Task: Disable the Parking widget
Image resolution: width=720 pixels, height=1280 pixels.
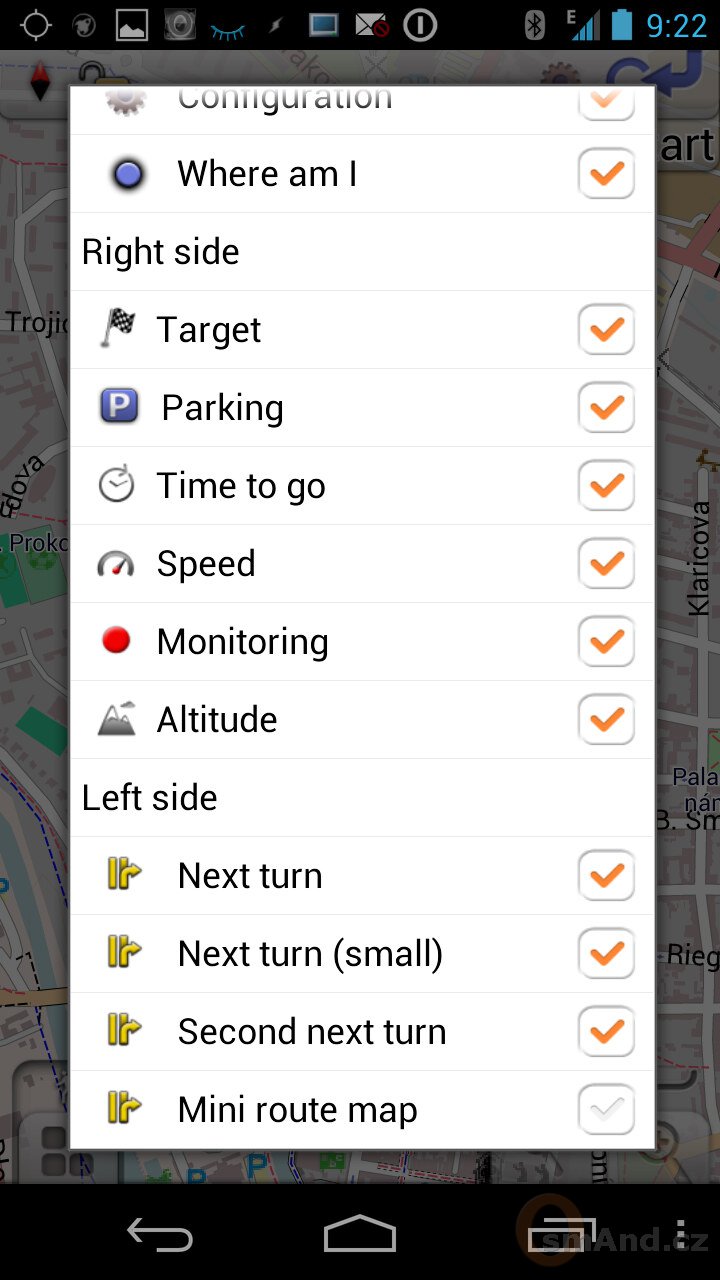Action: click(x=606, y=408)
